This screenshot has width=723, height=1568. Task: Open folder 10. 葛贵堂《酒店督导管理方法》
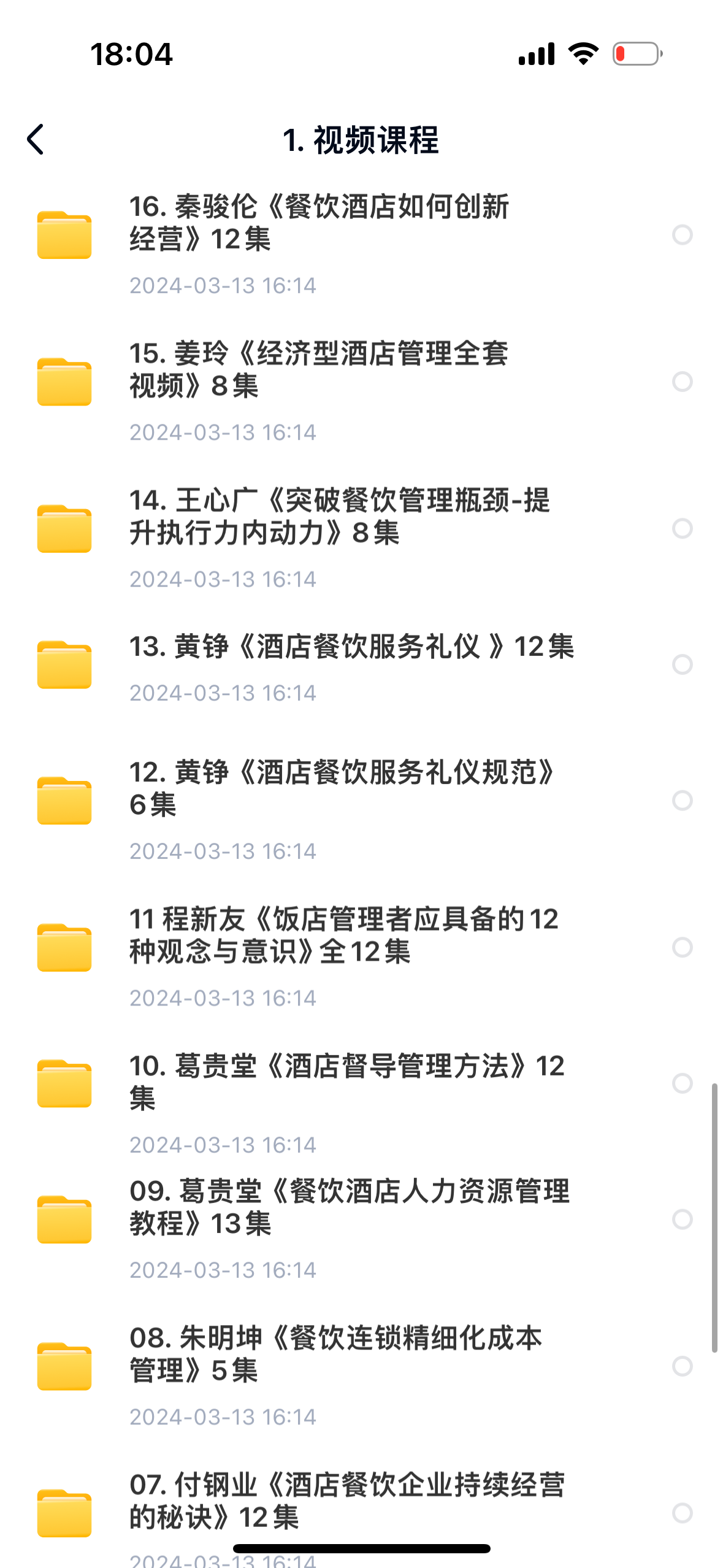346,1082
